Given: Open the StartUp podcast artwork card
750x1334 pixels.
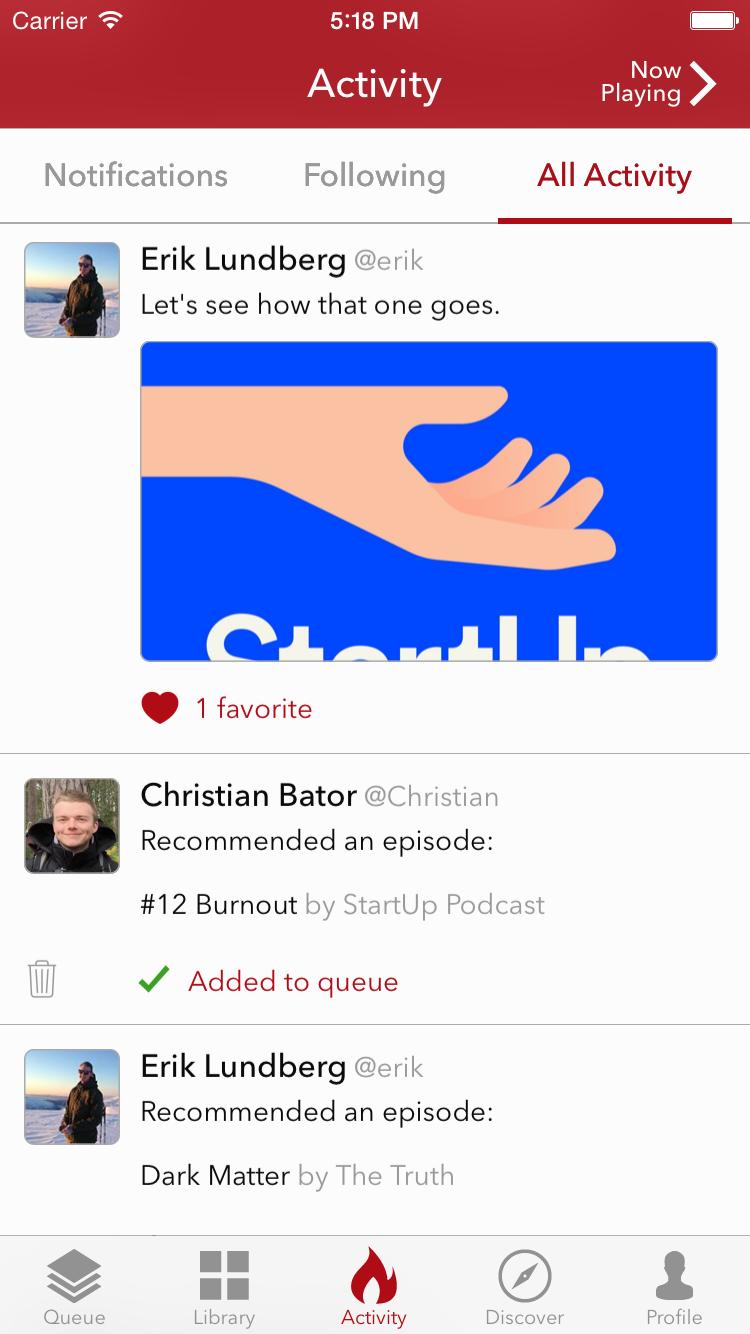Looking at the screenshot, I should click(428, 501).
